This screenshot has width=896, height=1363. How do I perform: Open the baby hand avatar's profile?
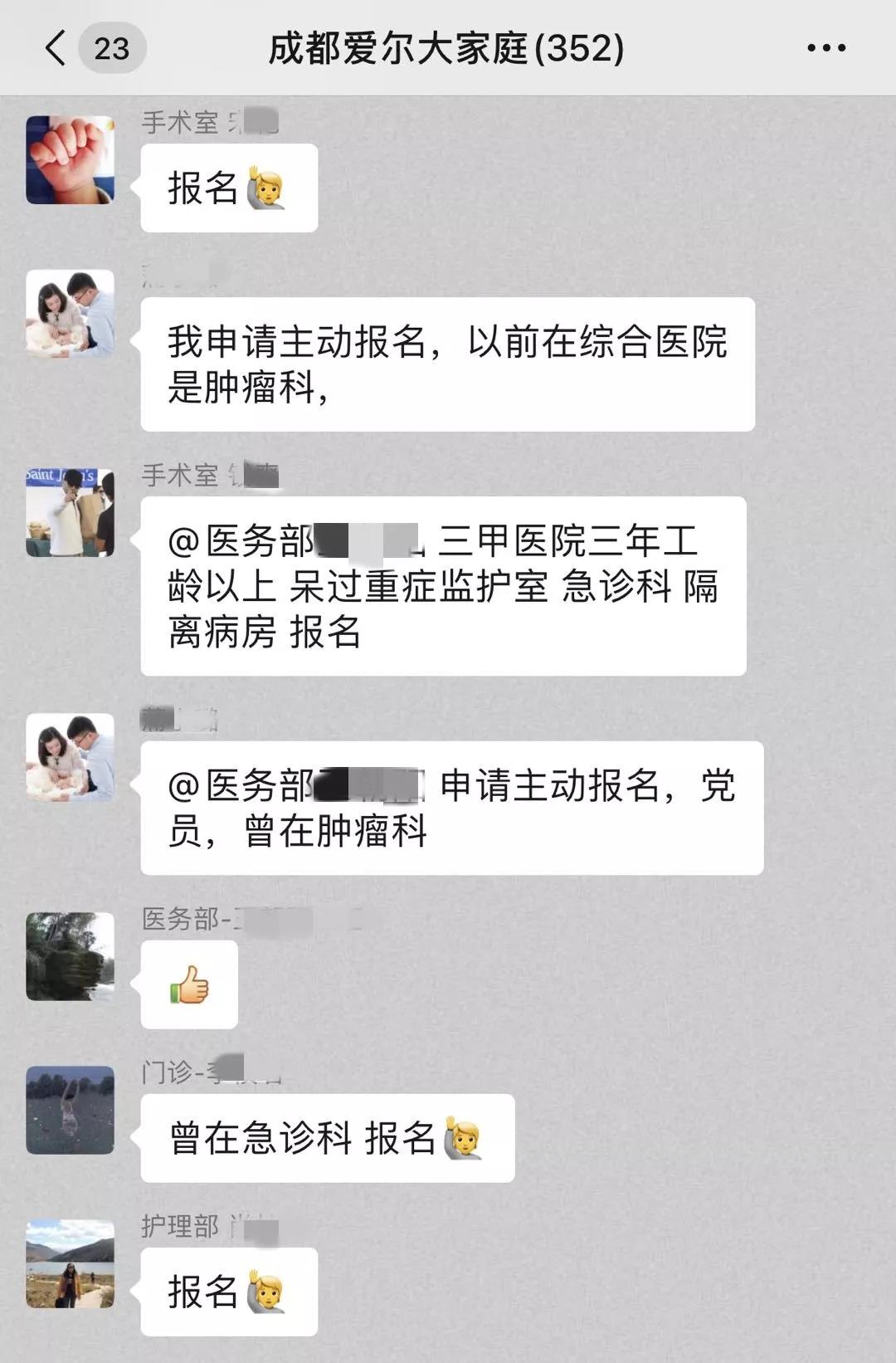coord(70,160)
